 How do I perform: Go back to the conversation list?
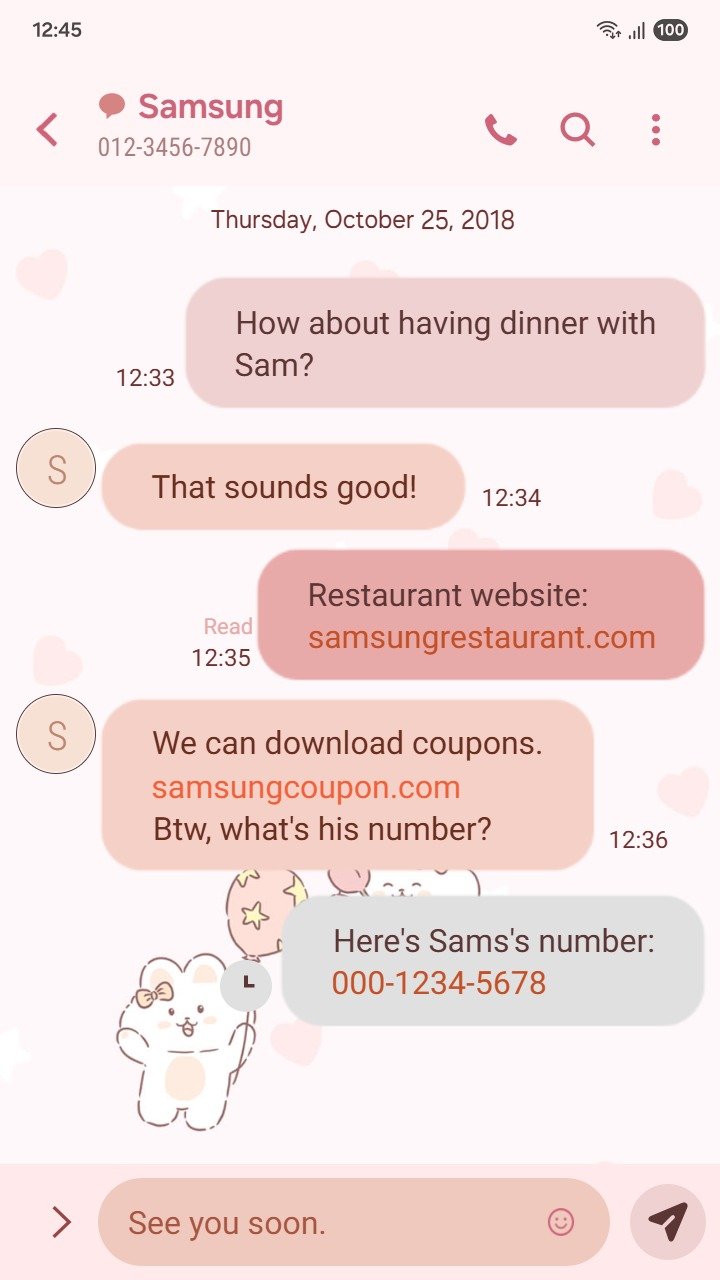(x=47, y=129)
